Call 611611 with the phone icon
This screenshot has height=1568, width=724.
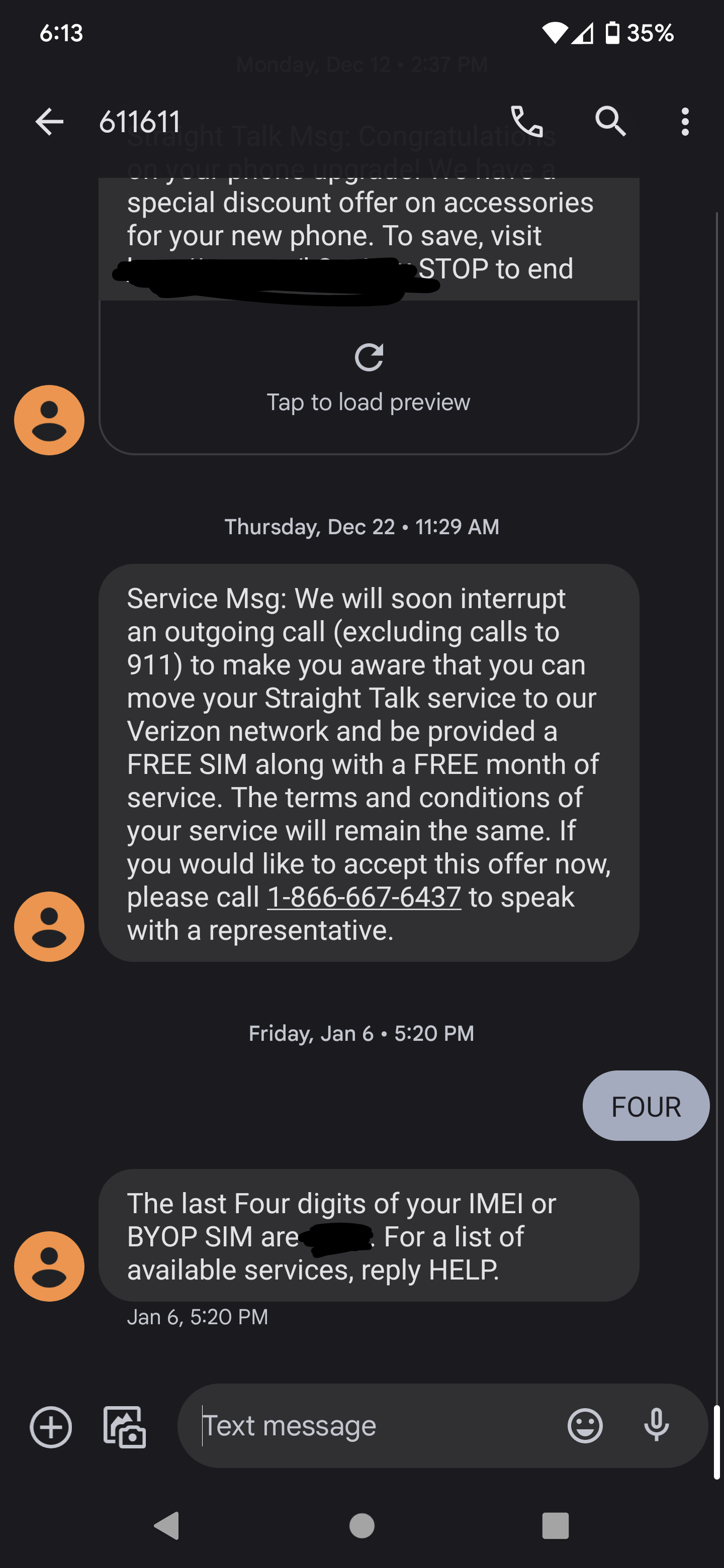pyautogui.click(x=526, y=121)
